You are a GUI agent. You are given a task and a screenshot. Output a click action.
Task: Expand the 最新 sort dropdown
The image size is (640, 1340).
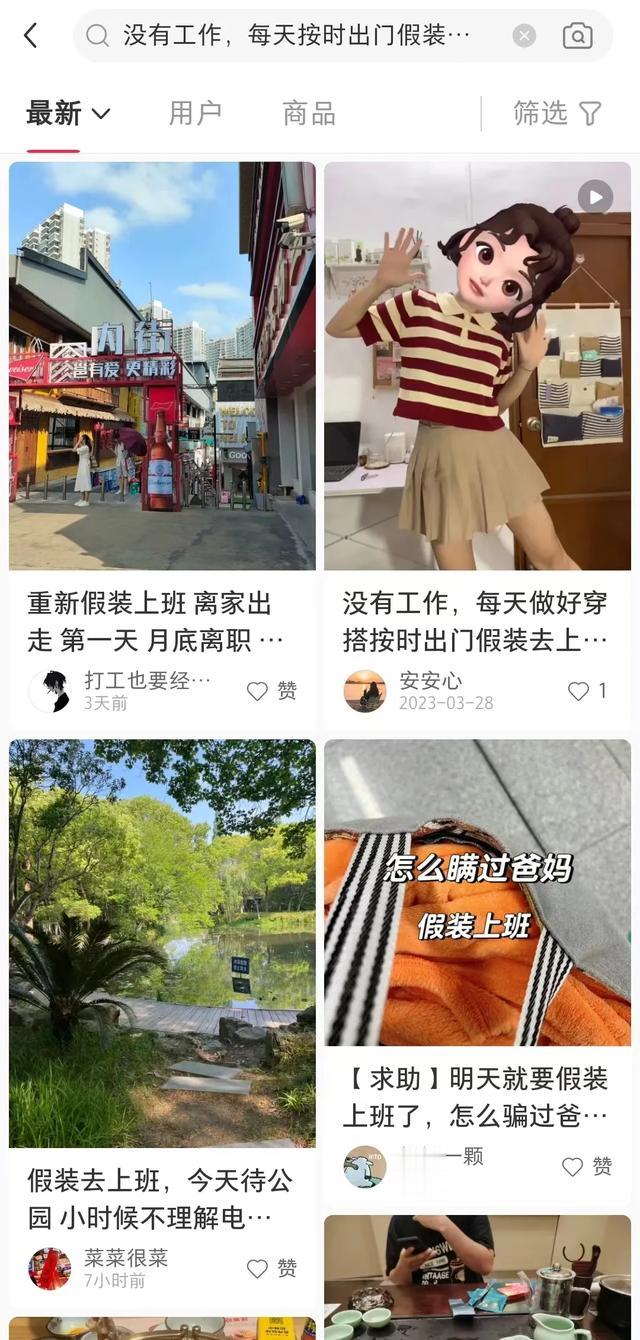68,114
